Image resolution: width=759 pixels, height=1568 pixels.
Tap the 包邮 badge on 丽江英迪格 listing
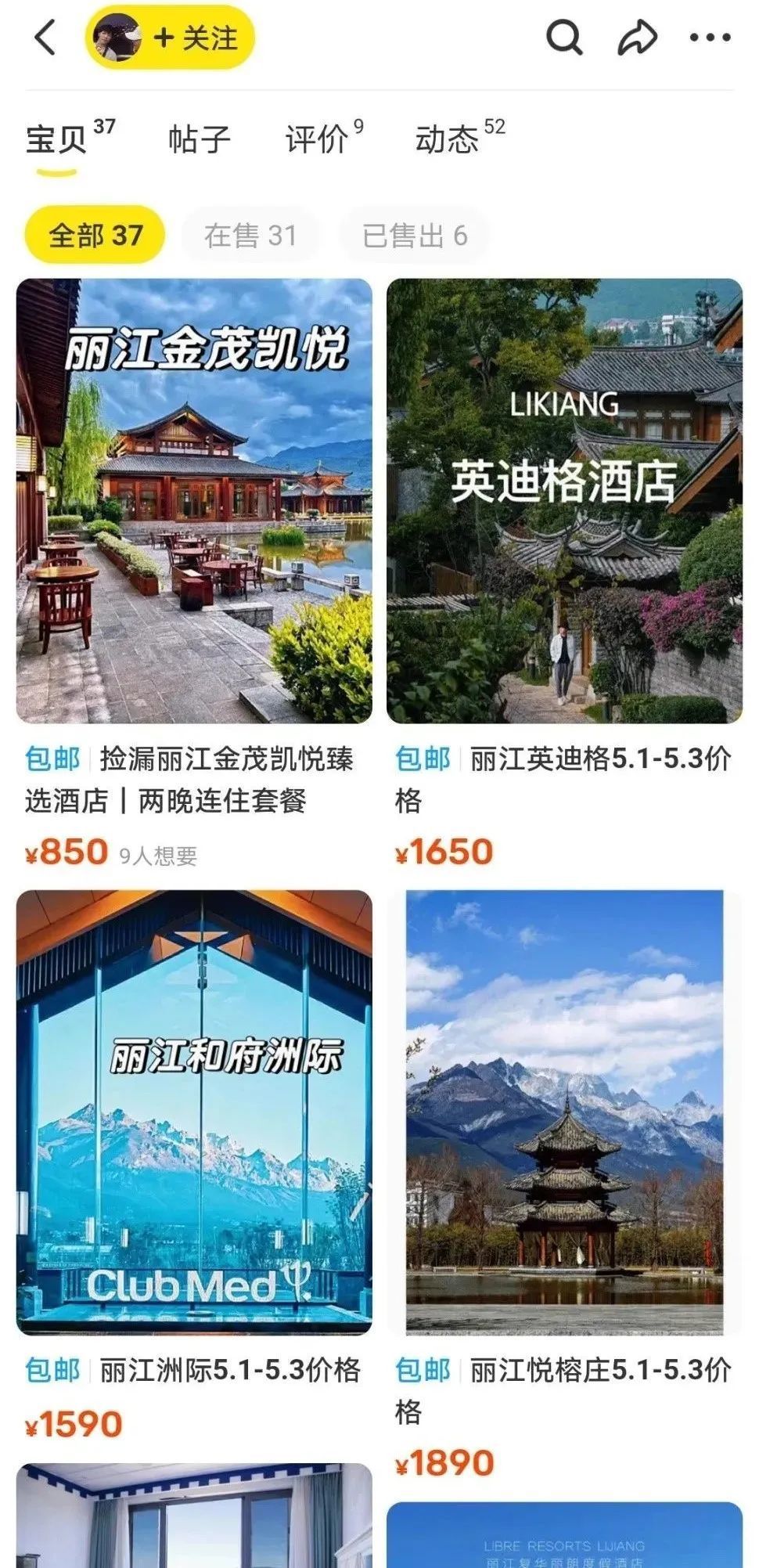(x=423, y=756)
